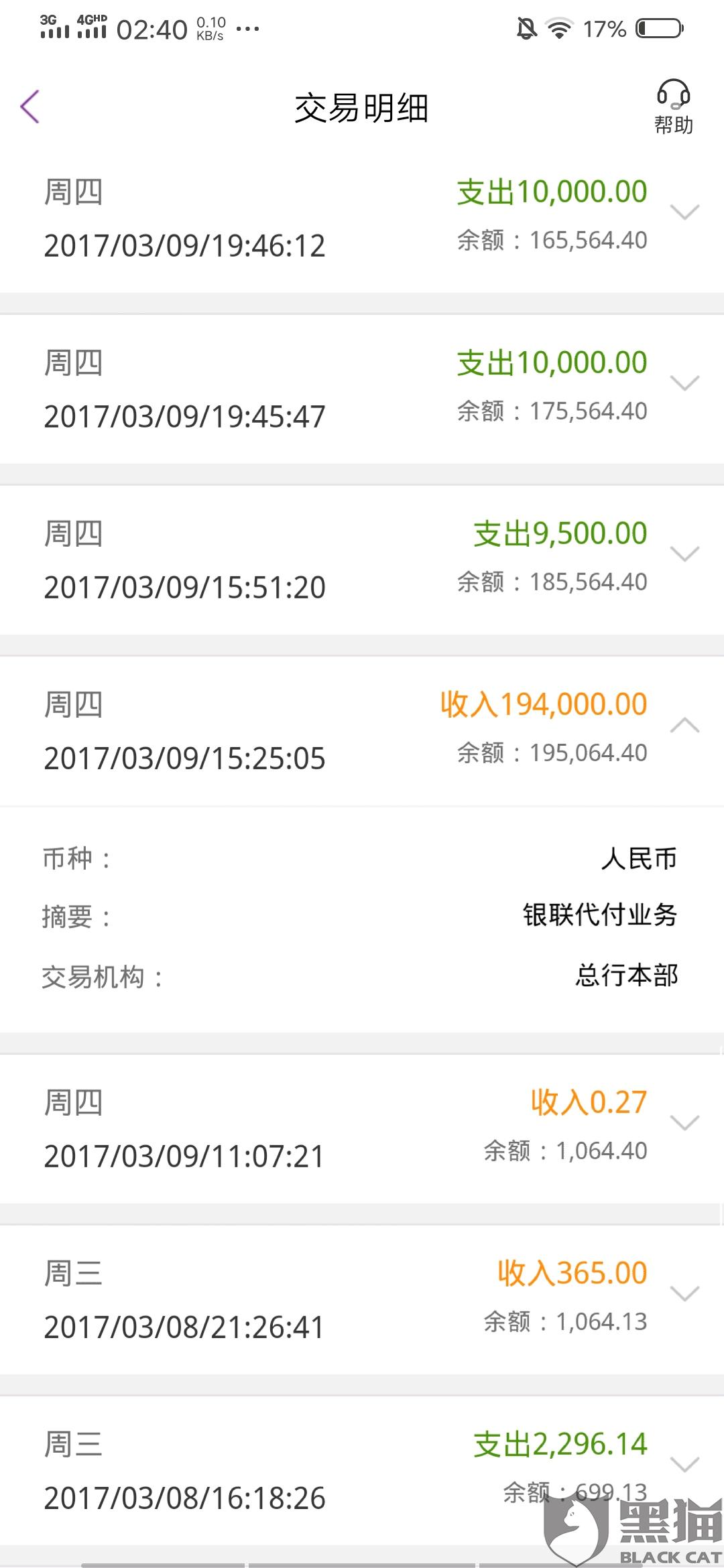Go back from the 交易明细 page

pos(30,107)
